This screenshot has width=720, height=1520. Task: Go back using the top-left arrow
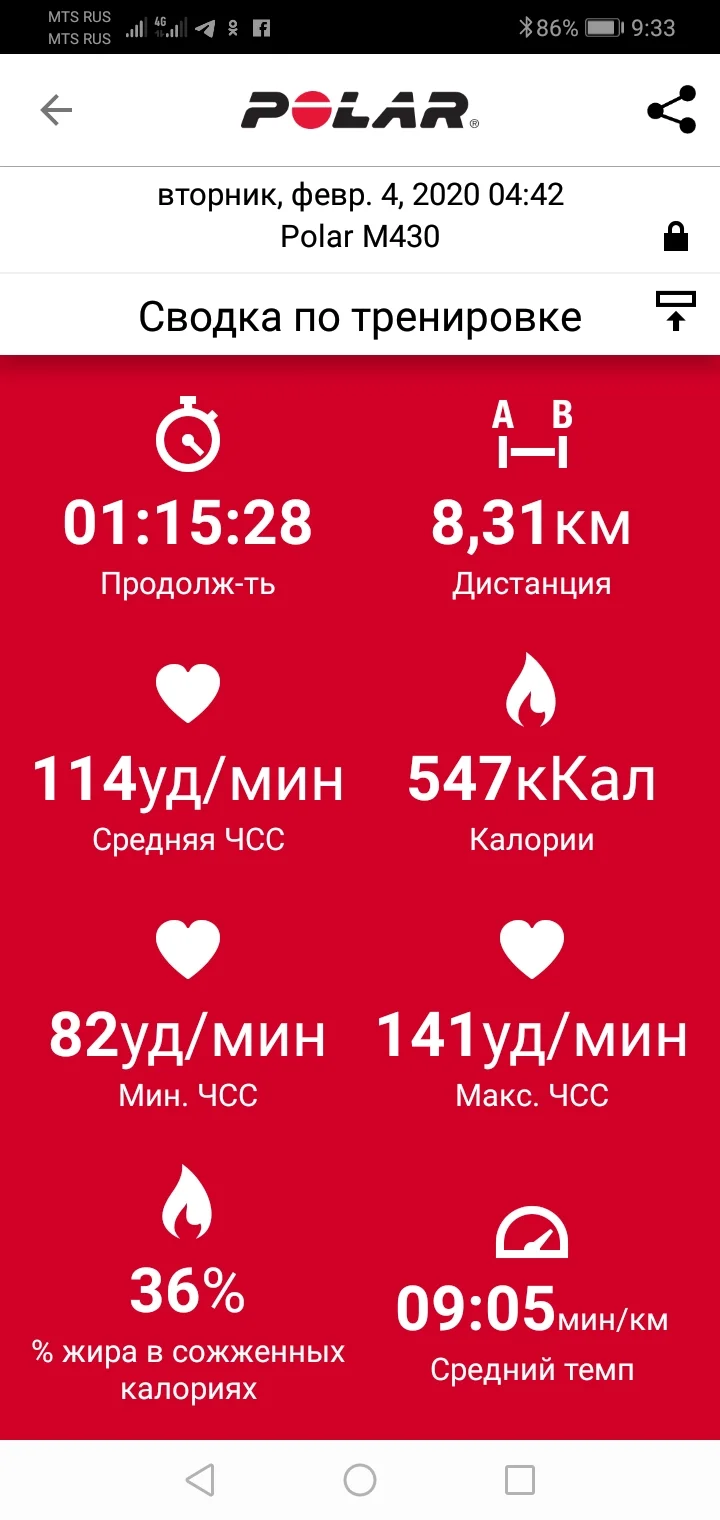(x=56, y=110)
